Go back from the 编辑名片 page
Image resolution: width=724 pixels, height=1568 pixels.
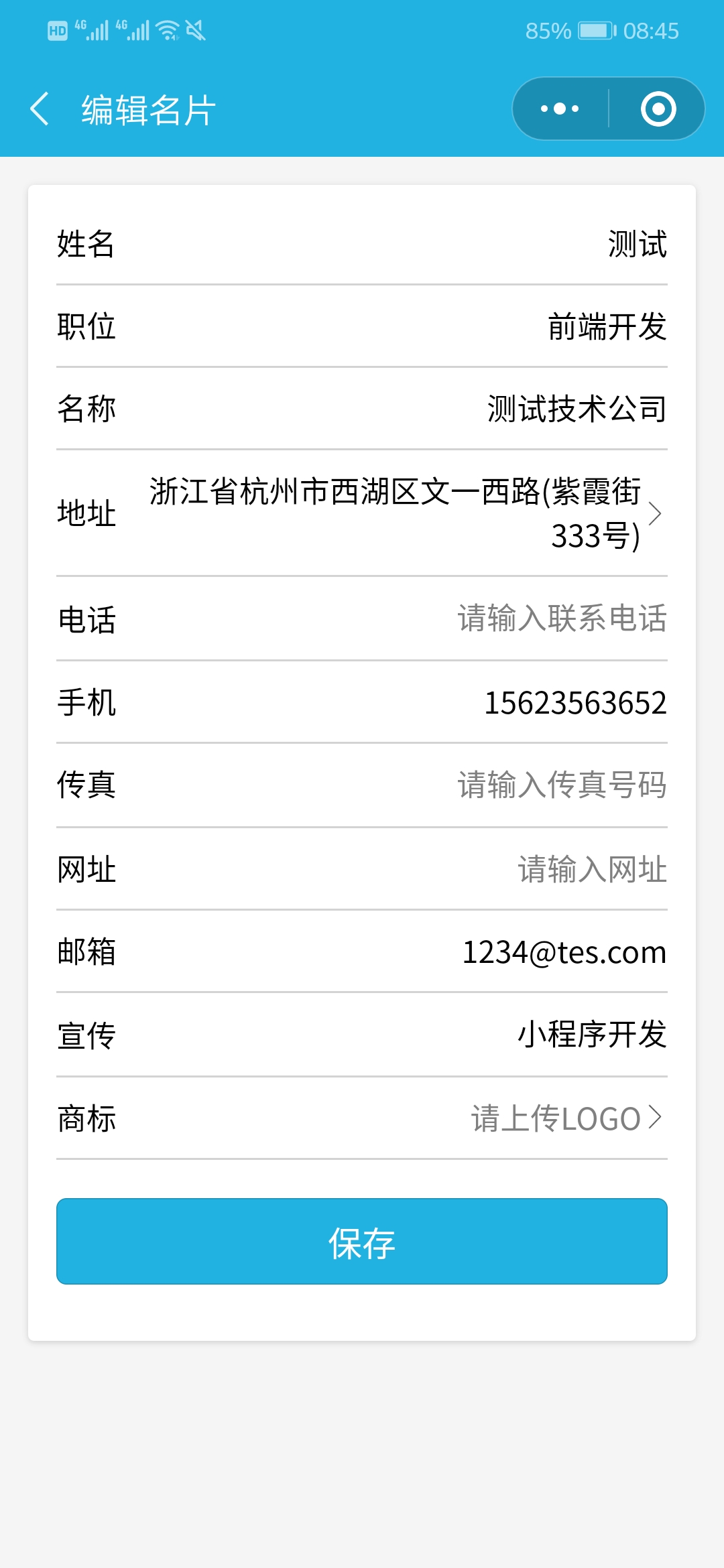(x=40, y=109)
